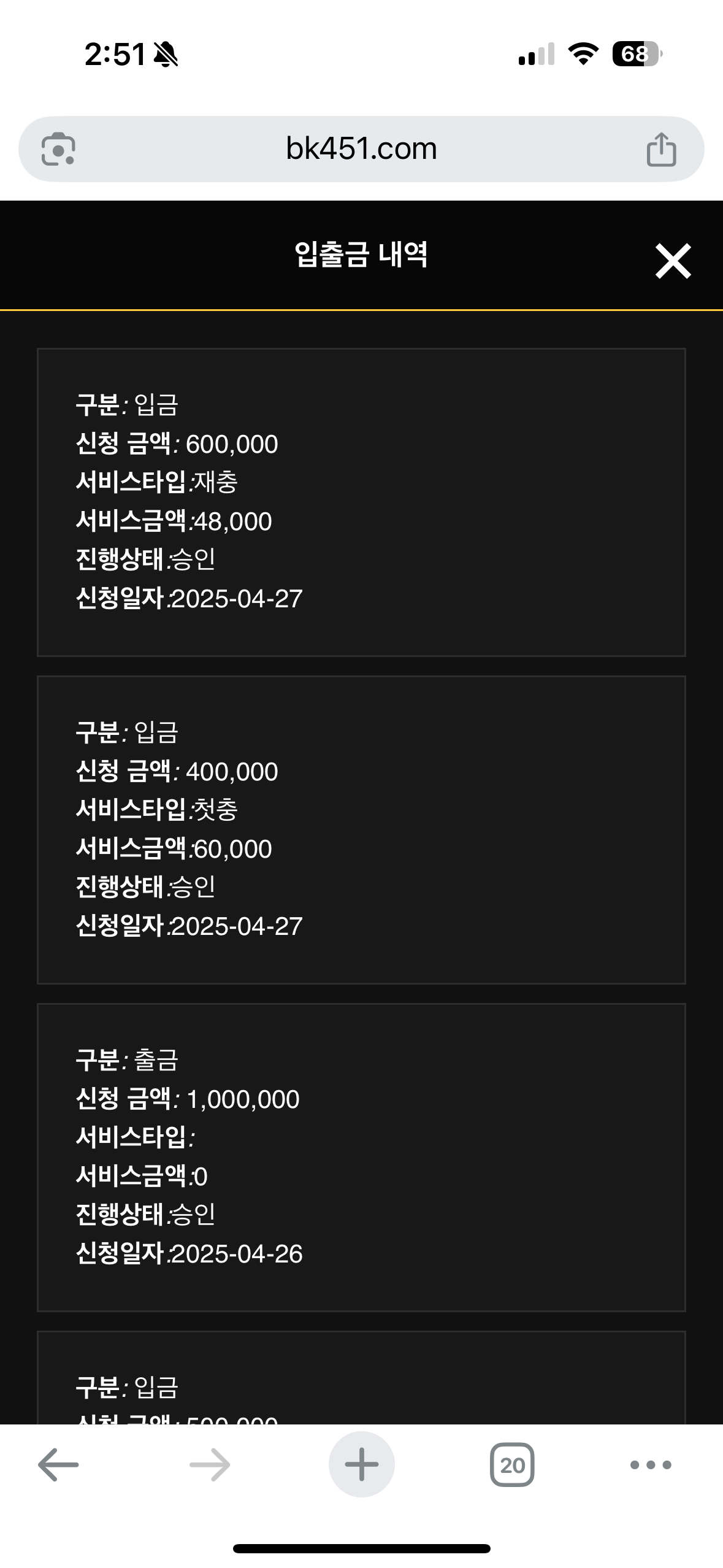Open a new browser tab
This screenshot has height=1568, width=723.
coord(361,1464)
